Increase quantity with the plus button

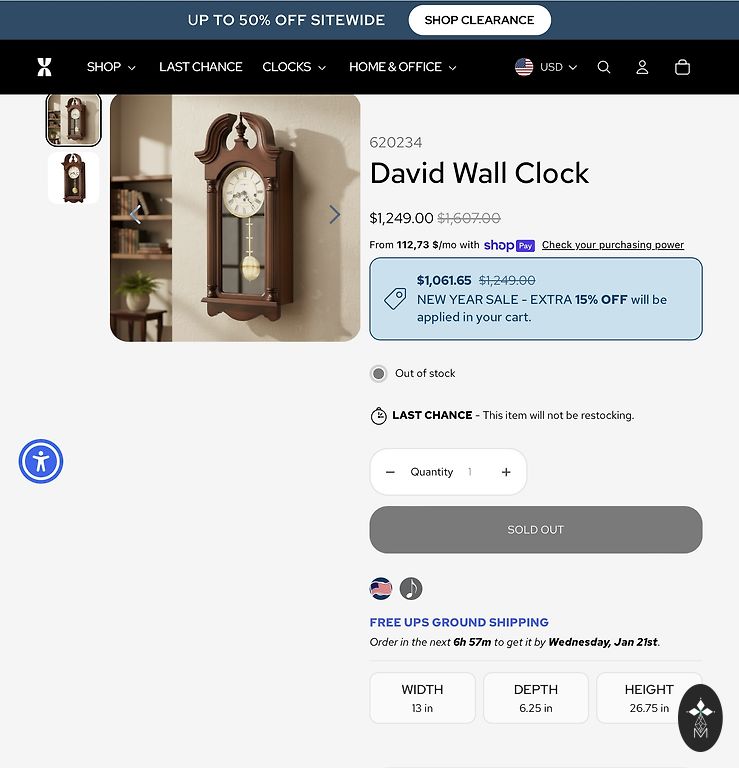pos(506,472)
